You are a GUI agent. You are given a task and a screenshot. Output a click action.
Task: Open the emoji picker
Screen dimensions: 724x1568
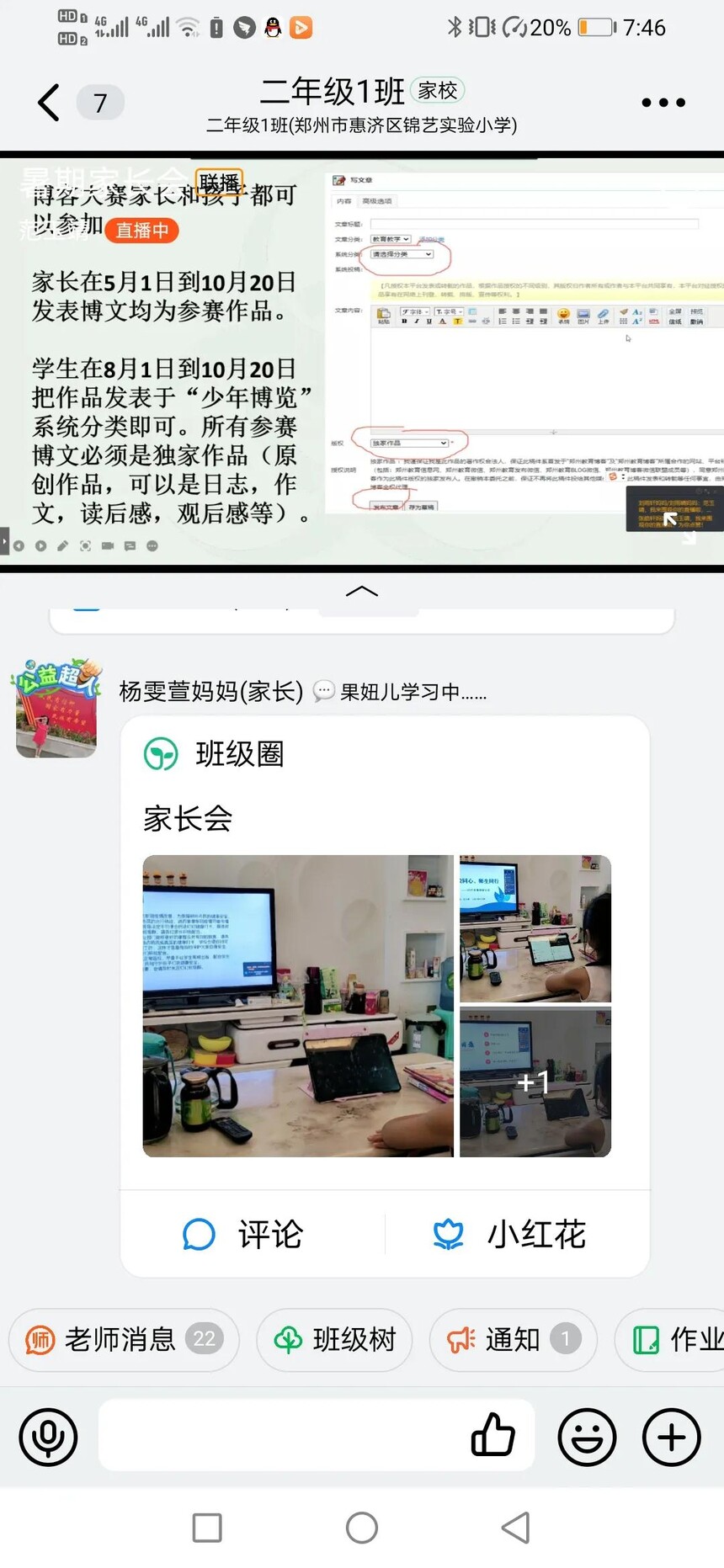[587, 1437]
